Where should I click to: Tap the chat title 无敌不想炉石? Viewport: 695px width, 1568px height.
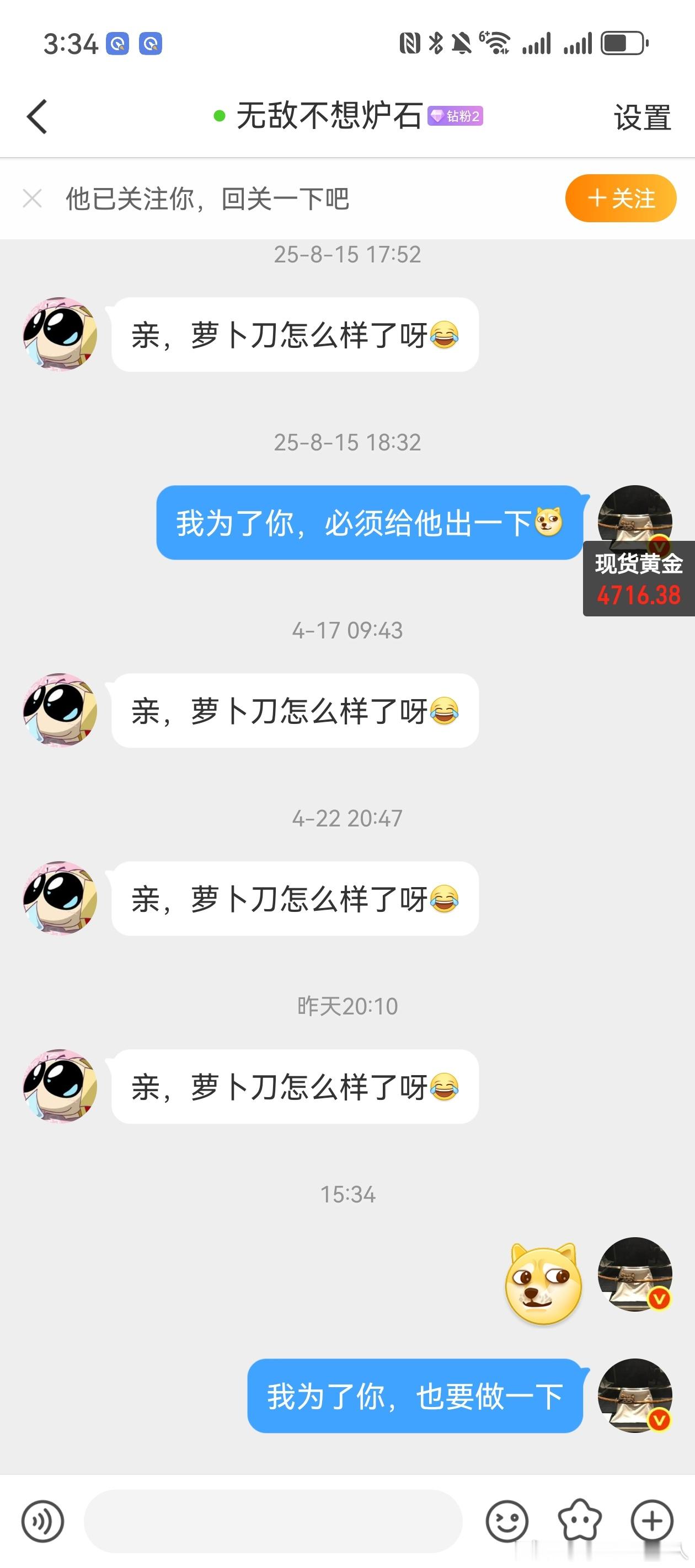tap(329, 117)
